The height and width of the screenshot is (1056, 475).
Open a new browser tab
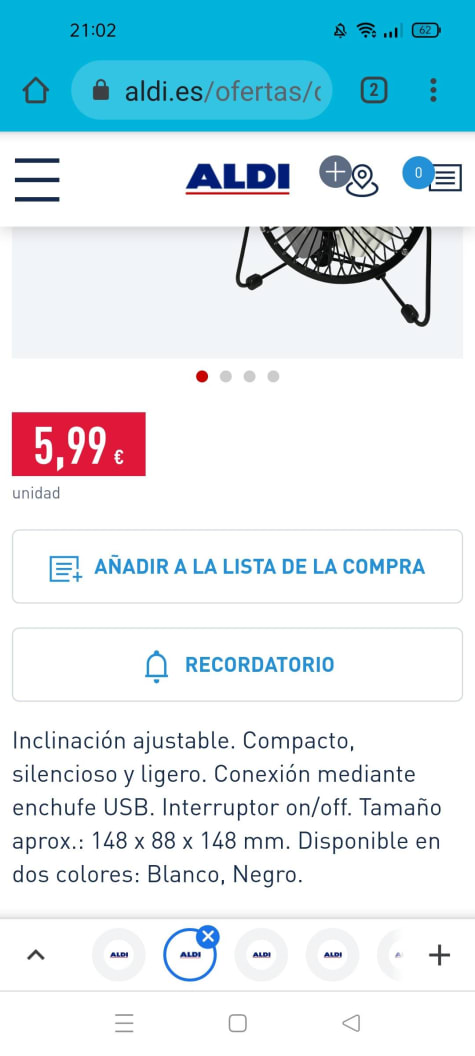click(x=439, y=955)
